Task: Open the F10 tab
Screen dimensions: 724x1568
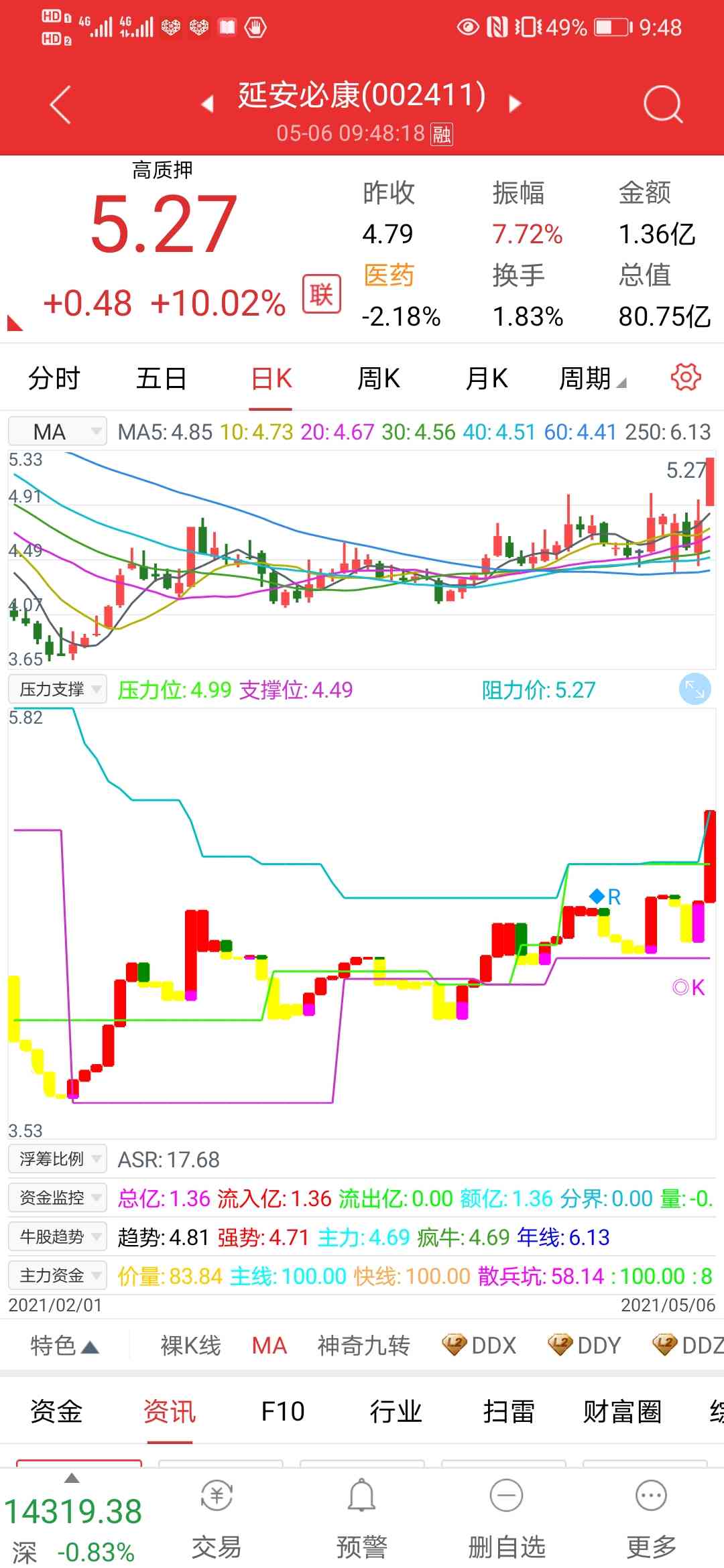Action: point(282,1412)
